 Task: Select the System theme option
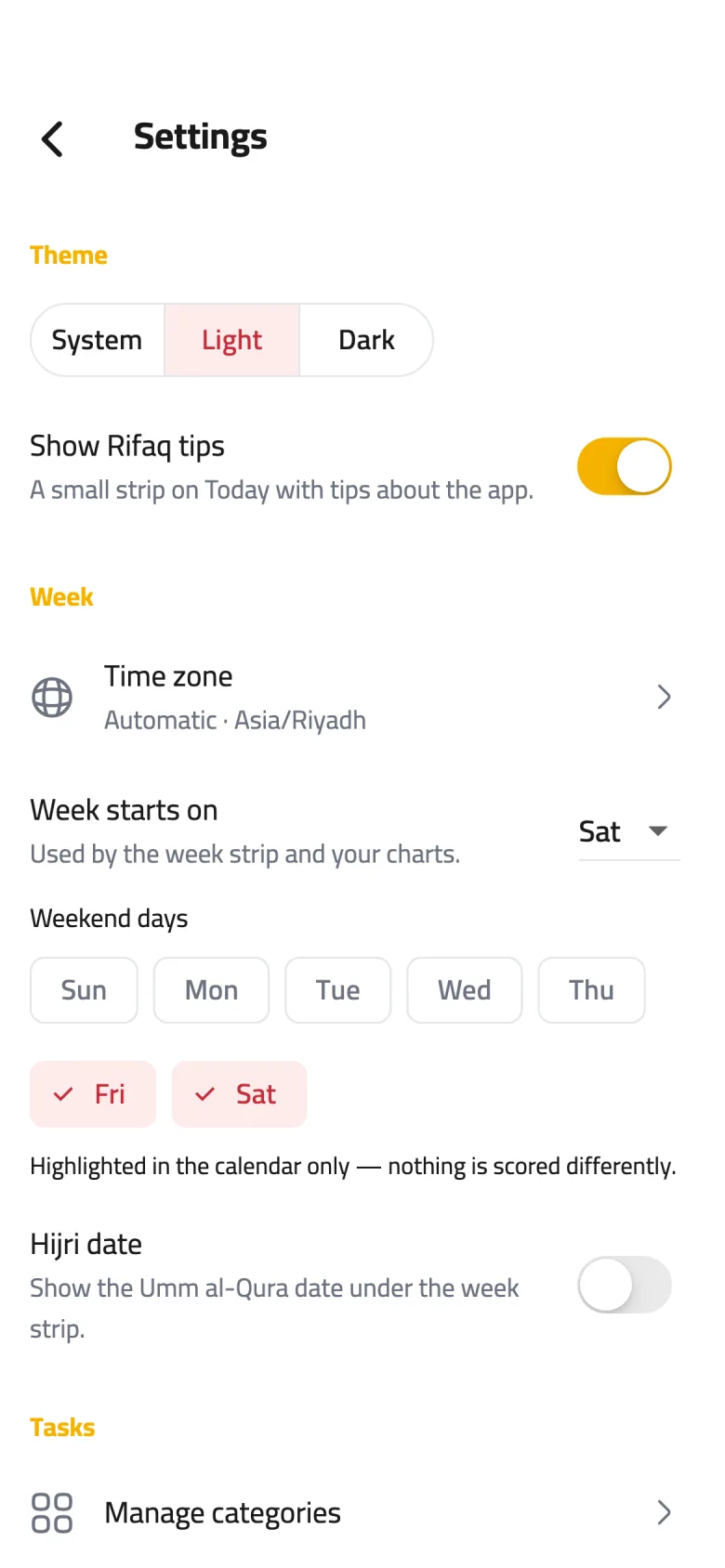pos(98,340)
